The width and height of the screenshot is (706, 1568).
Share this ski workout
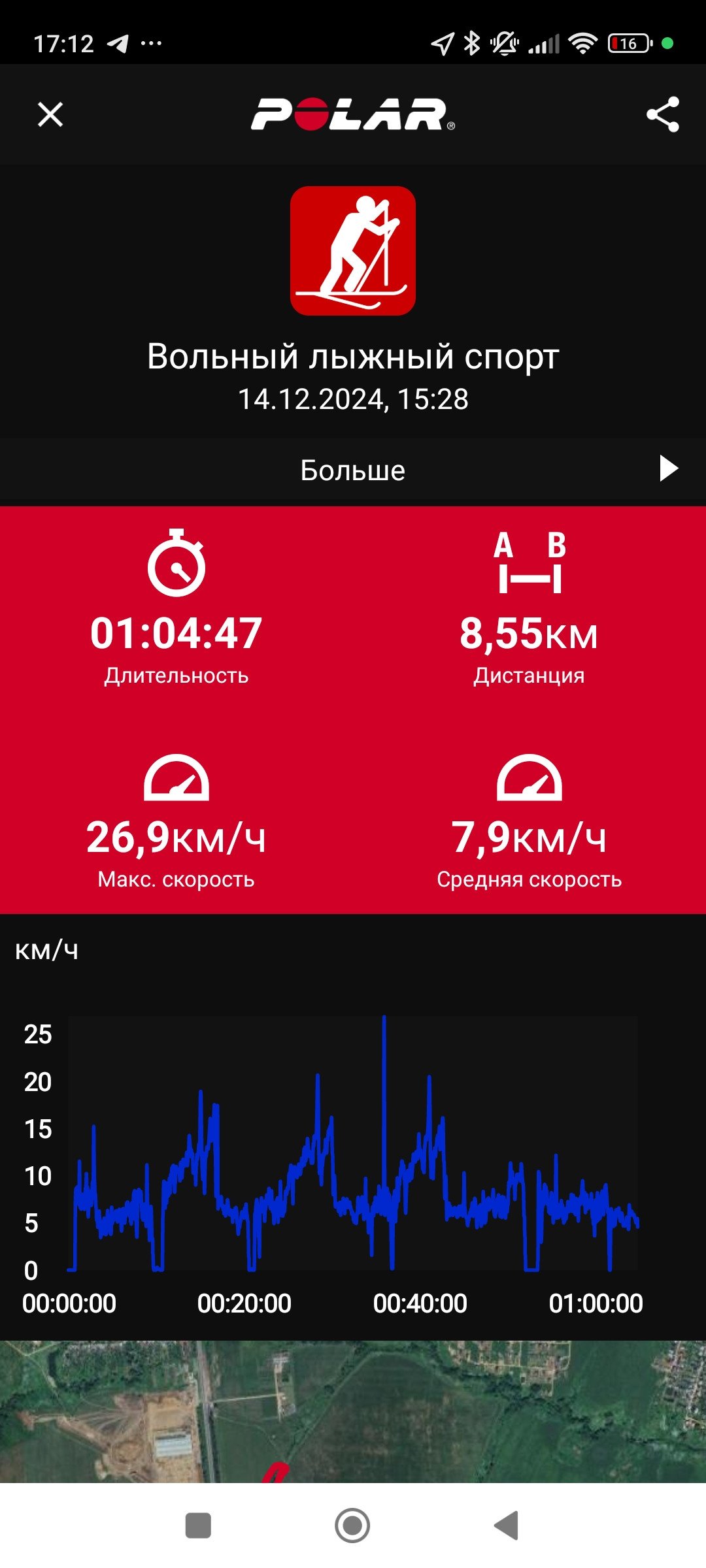[x=663, y=114]
